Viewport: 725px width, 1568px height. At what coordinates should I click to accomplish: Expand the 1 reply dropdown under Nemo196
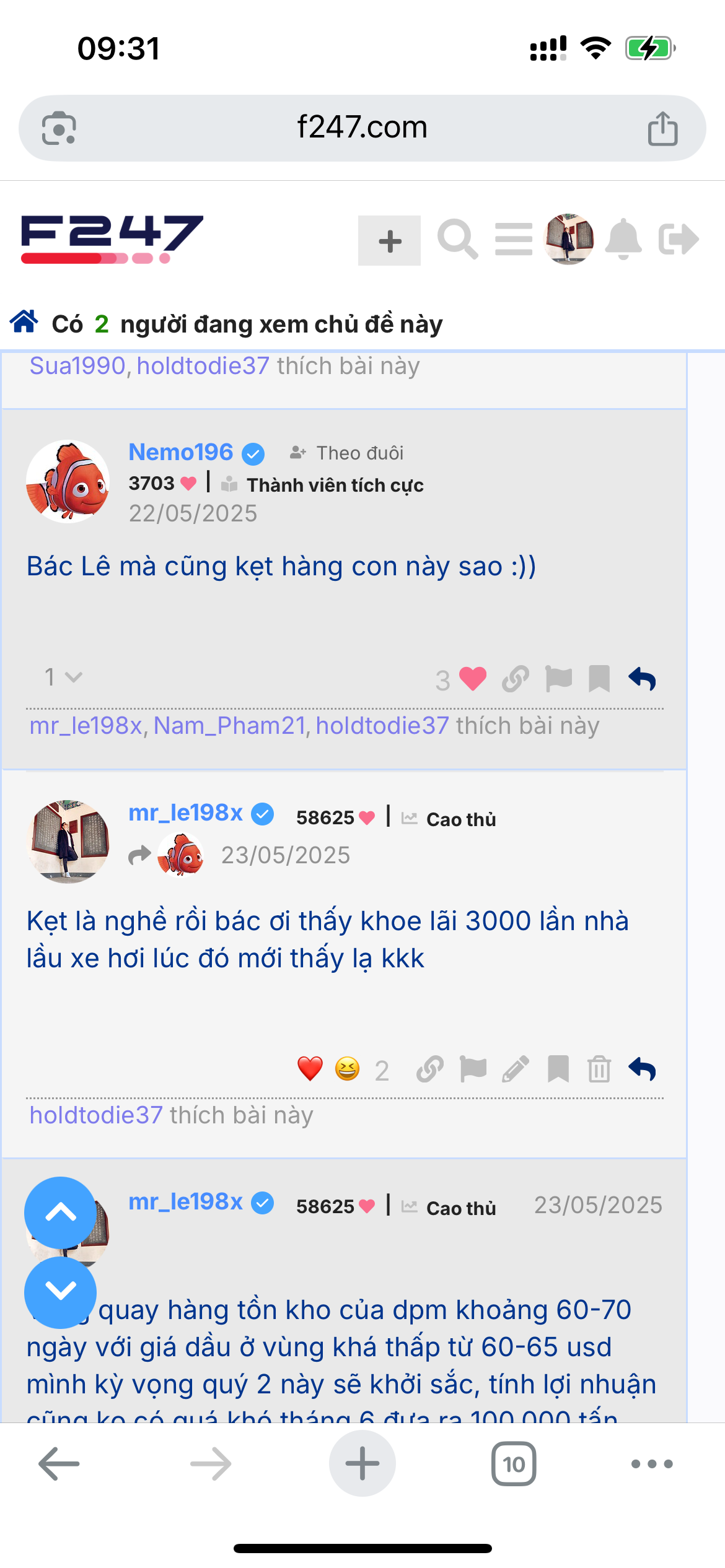pyautogui.click(x=63, y=677)
